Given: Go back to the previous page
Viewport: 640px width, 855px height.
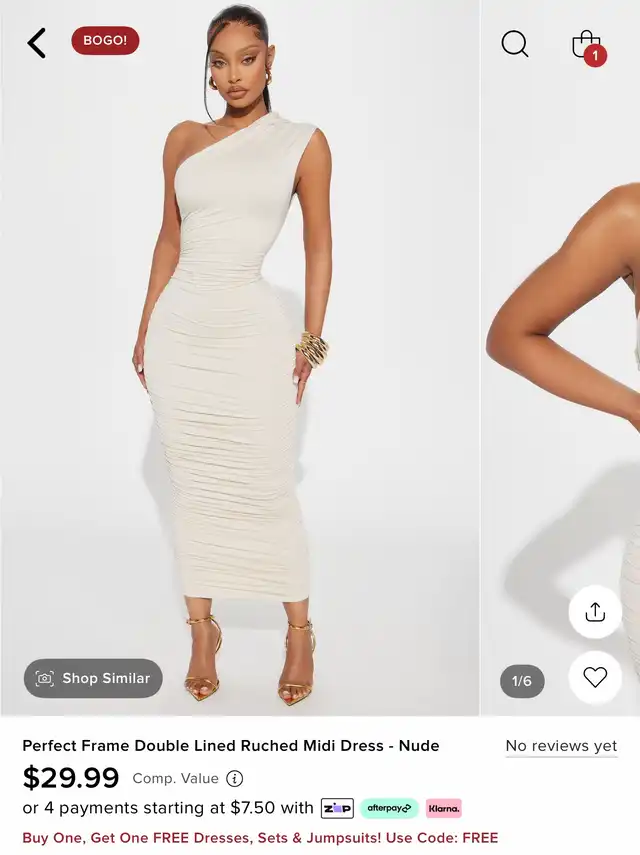Looking at the screenshot, I should coord(37,43).
